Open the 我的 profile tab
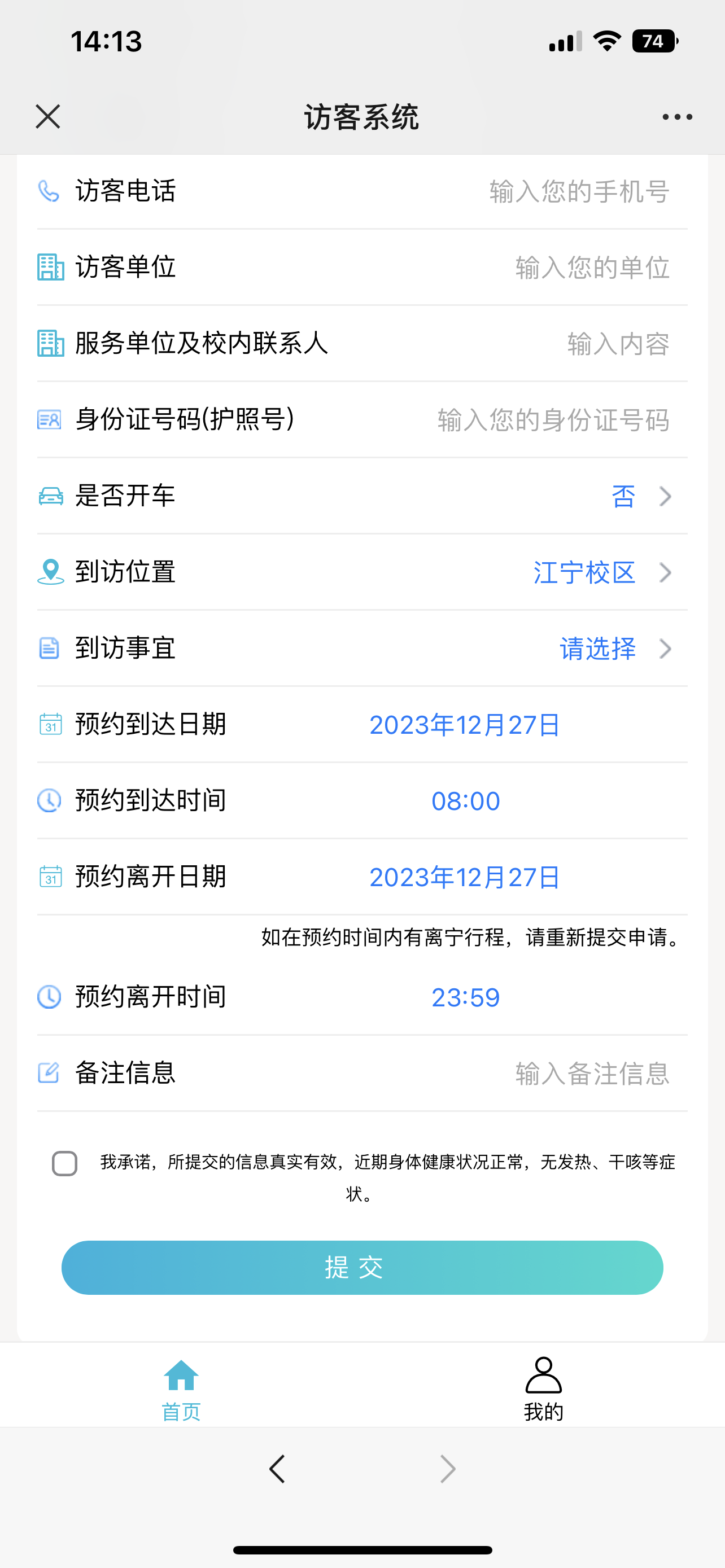This screenshot has height=1568, width=725. [543, 1389]
